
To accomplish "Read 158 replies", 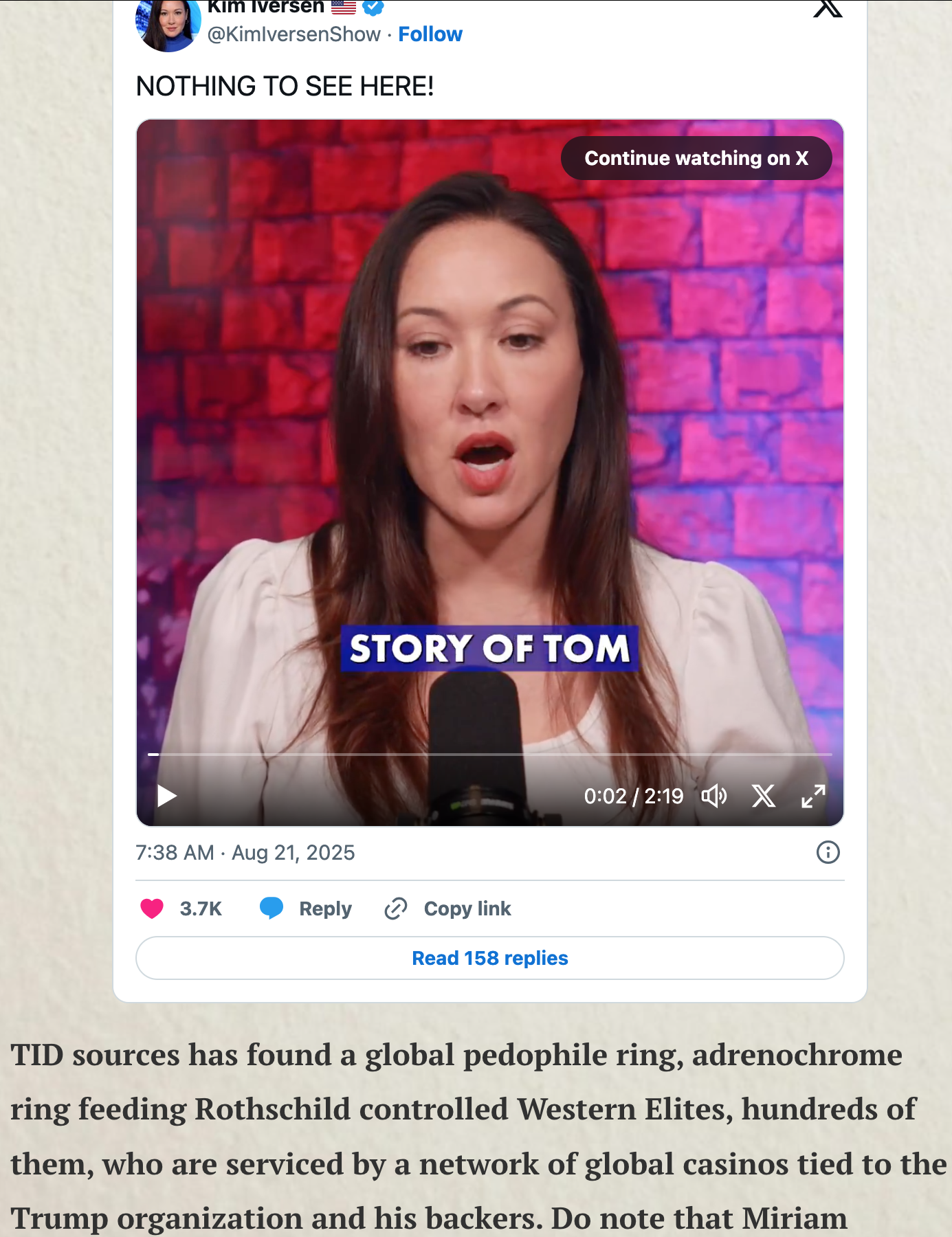I will pyautogui.click(x=489, y=958).
